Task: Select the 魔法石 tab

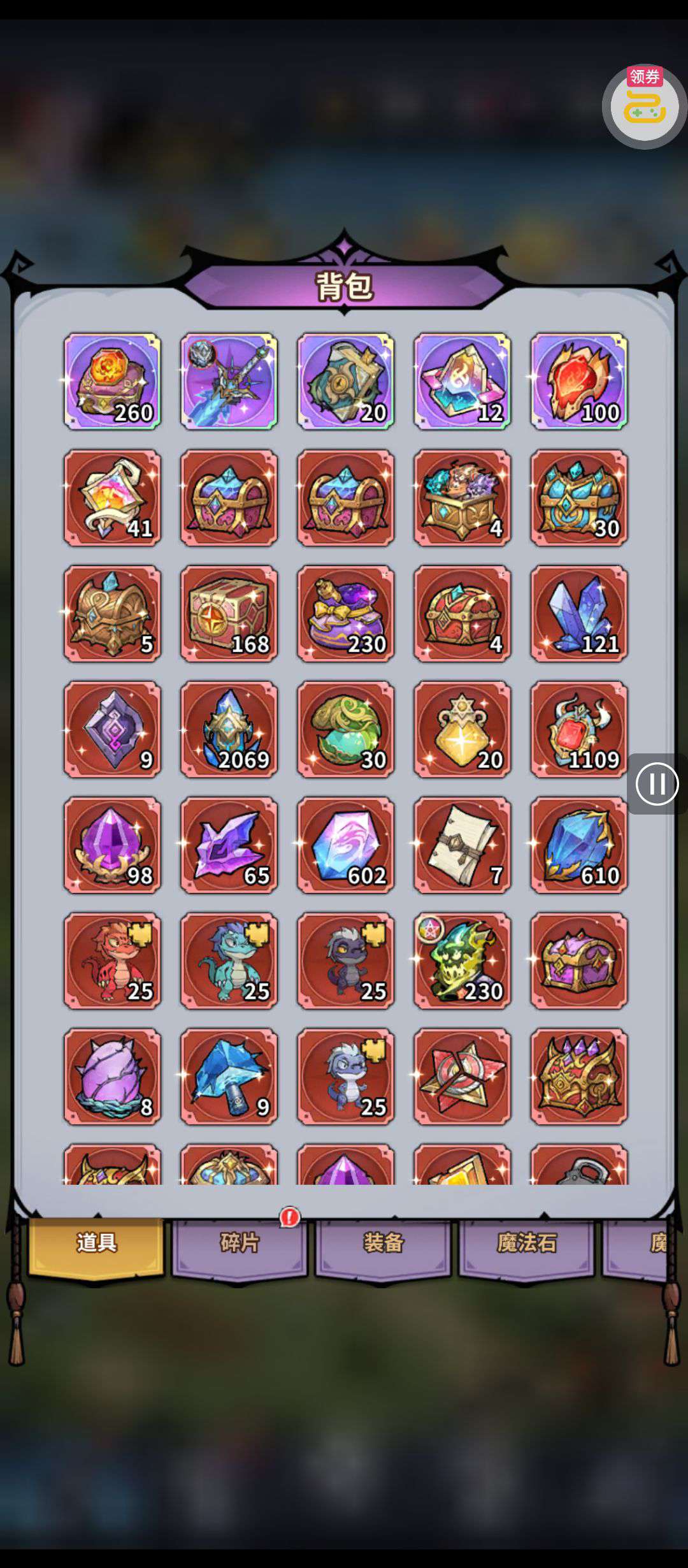Action: [526, 1242]
